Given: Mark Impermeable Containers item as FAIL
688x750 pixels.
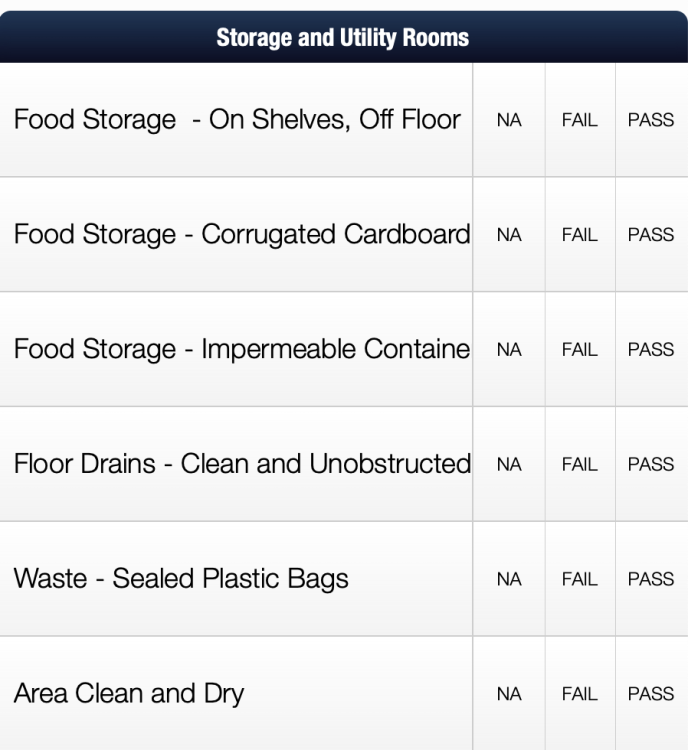Looking at the screenshot, I should [x=580, y=350].
